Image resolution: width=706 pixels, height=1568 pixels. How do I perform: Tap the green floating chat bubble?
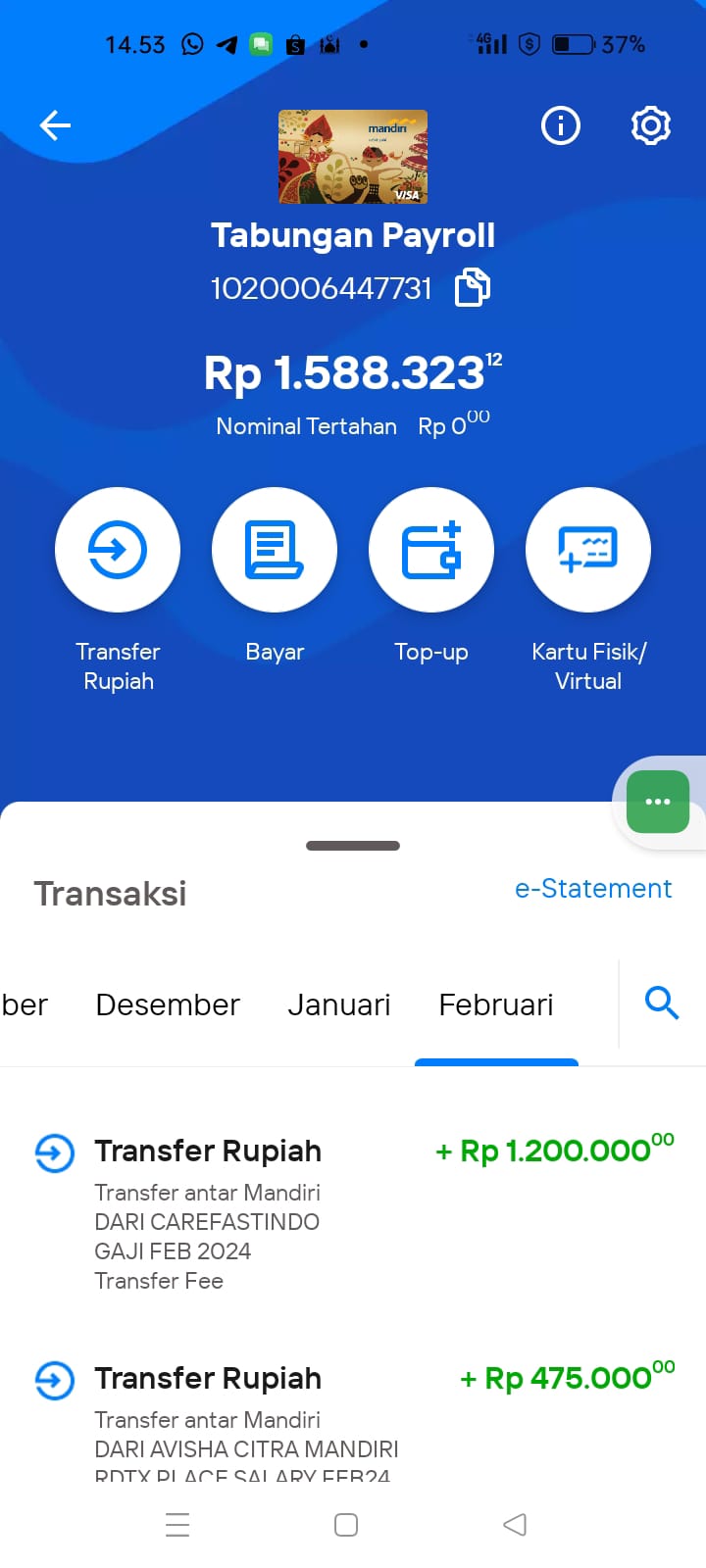pos(658,802)
